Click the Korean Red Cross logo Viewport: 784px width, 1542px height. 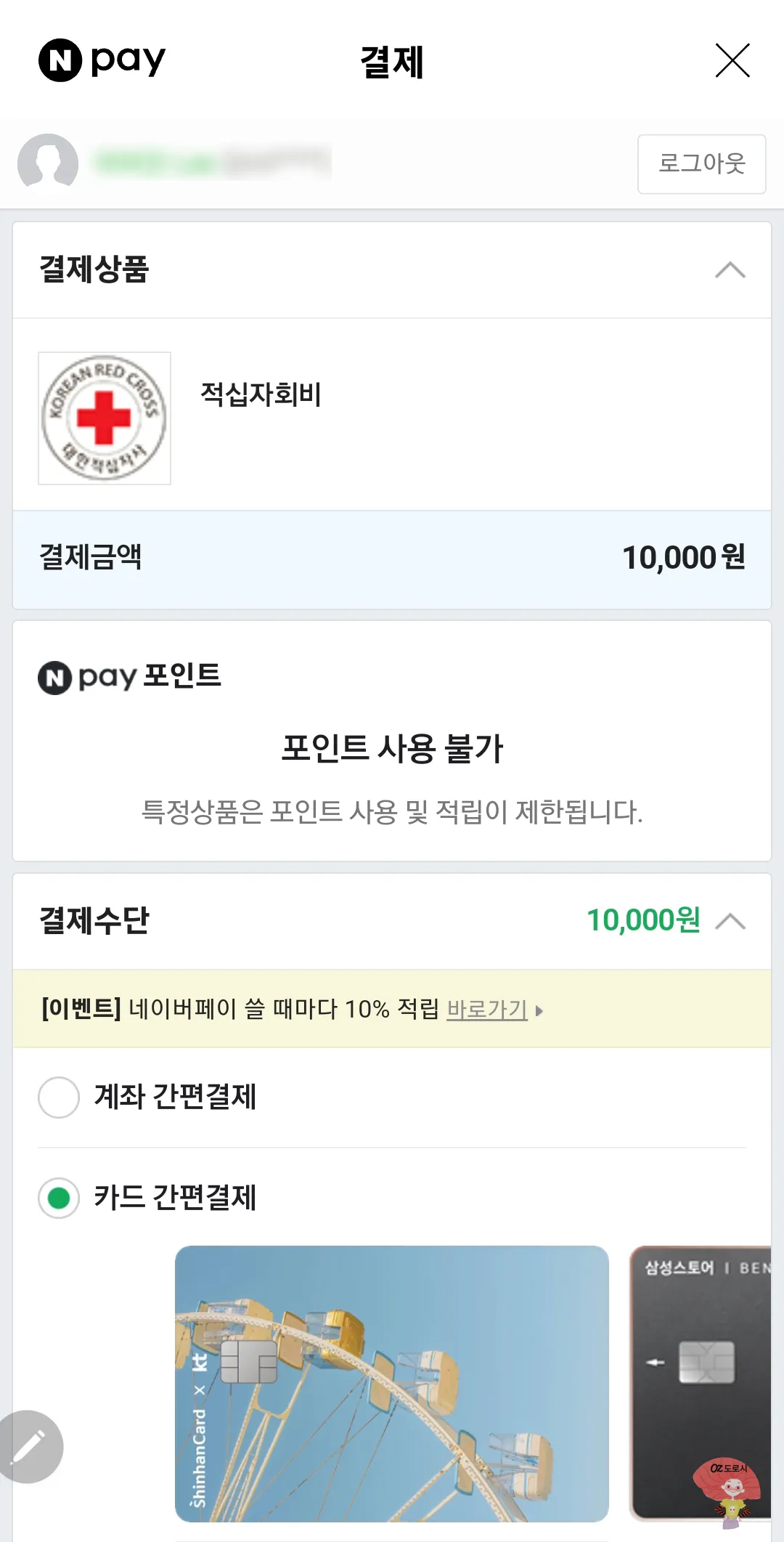104,418
